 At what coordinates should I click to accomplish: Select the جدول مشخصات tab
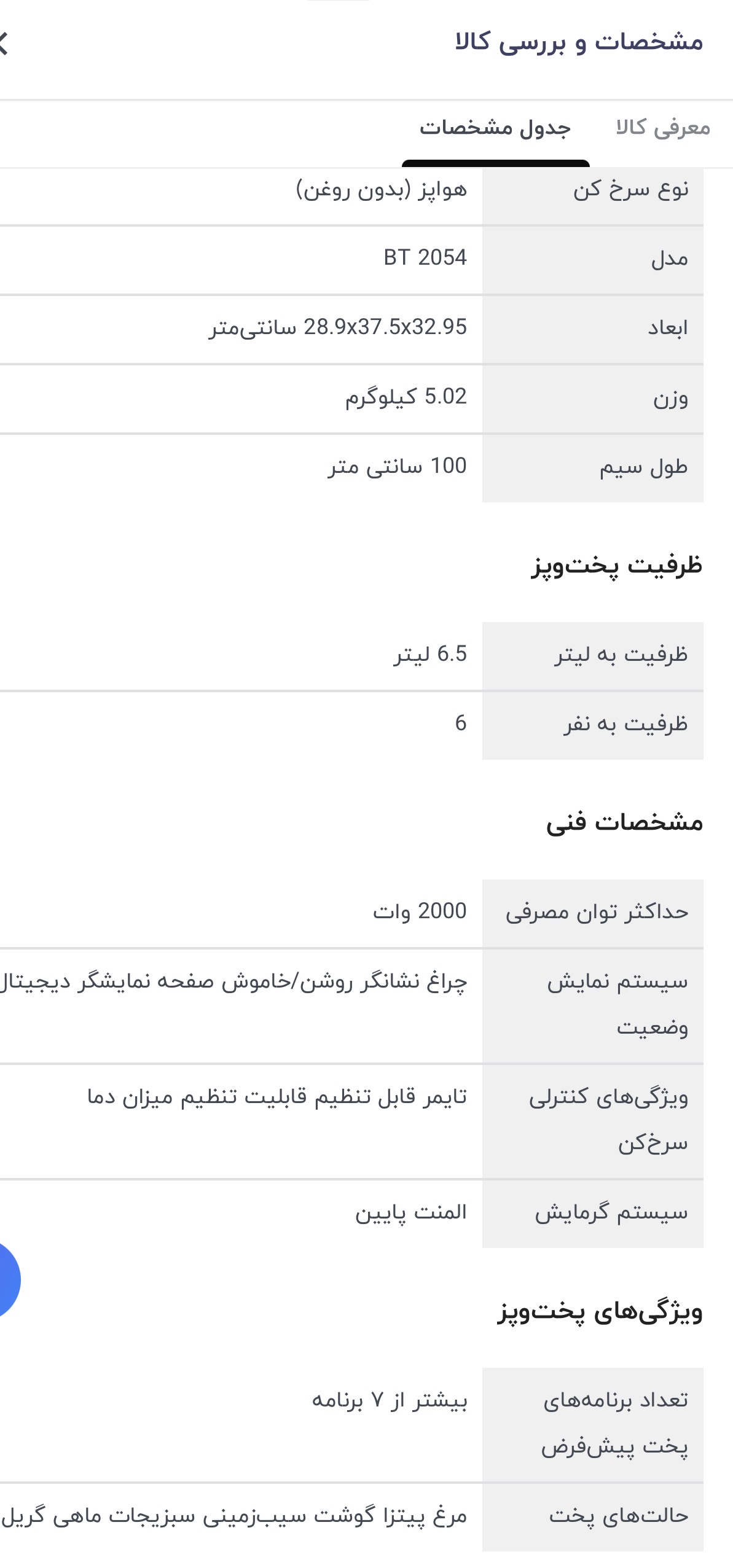[495, 128]
